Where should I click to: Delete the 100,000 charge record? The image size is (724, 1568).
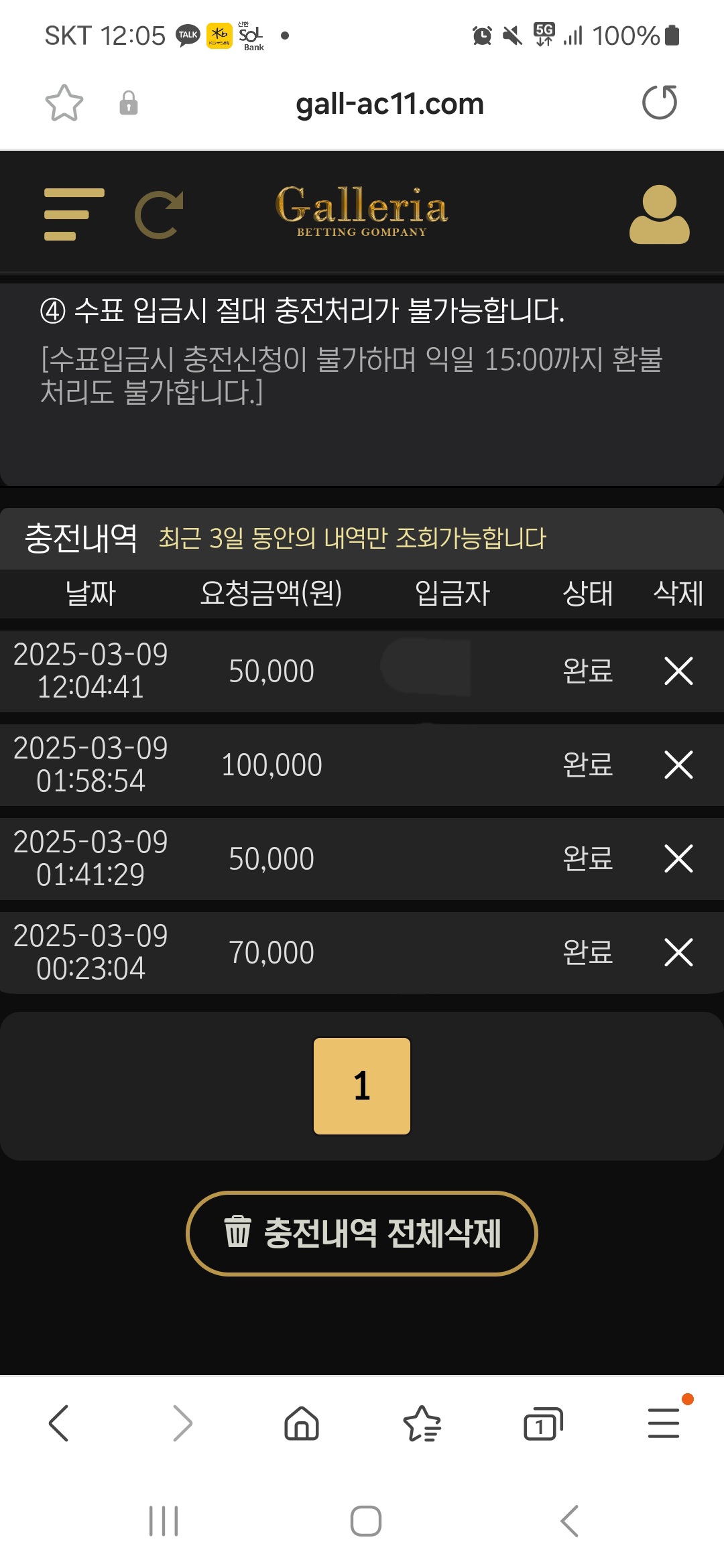tap(678, 765)
